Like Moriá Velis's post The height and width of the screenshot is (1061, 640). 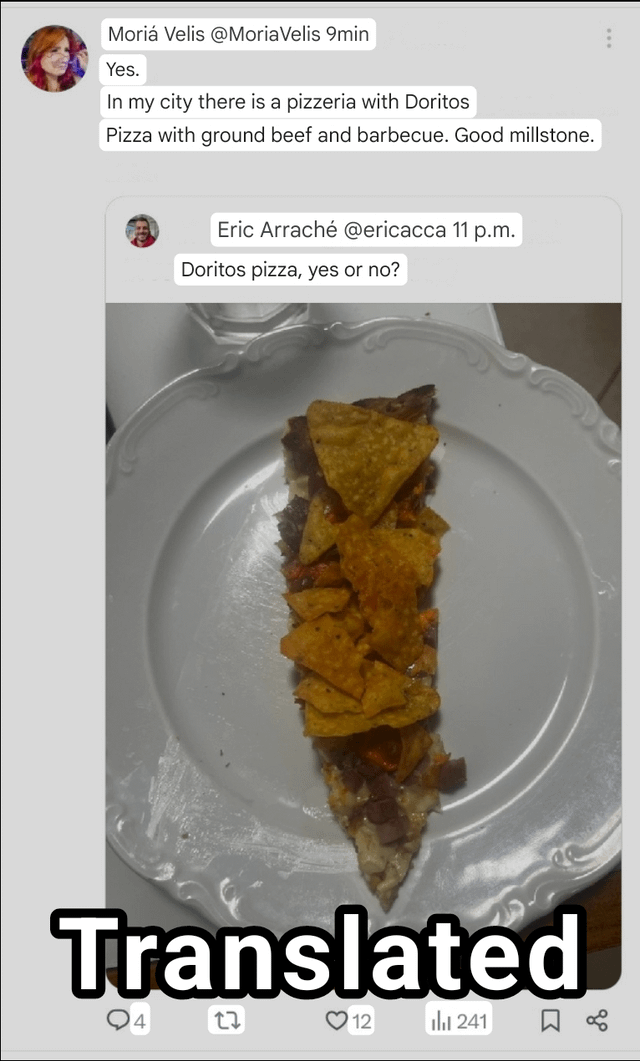point(337,1021)
